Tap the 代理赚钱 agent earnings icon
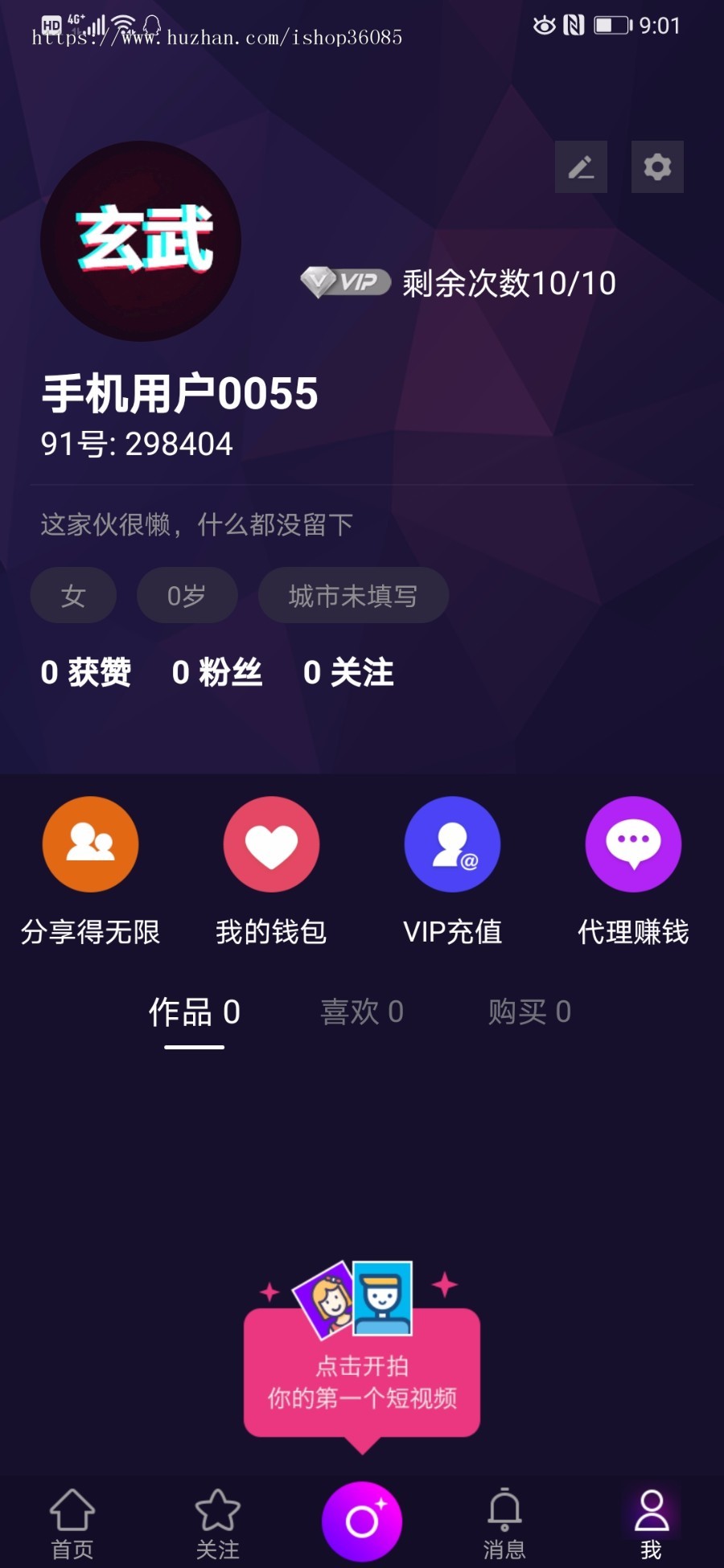 tap(633, 844)
